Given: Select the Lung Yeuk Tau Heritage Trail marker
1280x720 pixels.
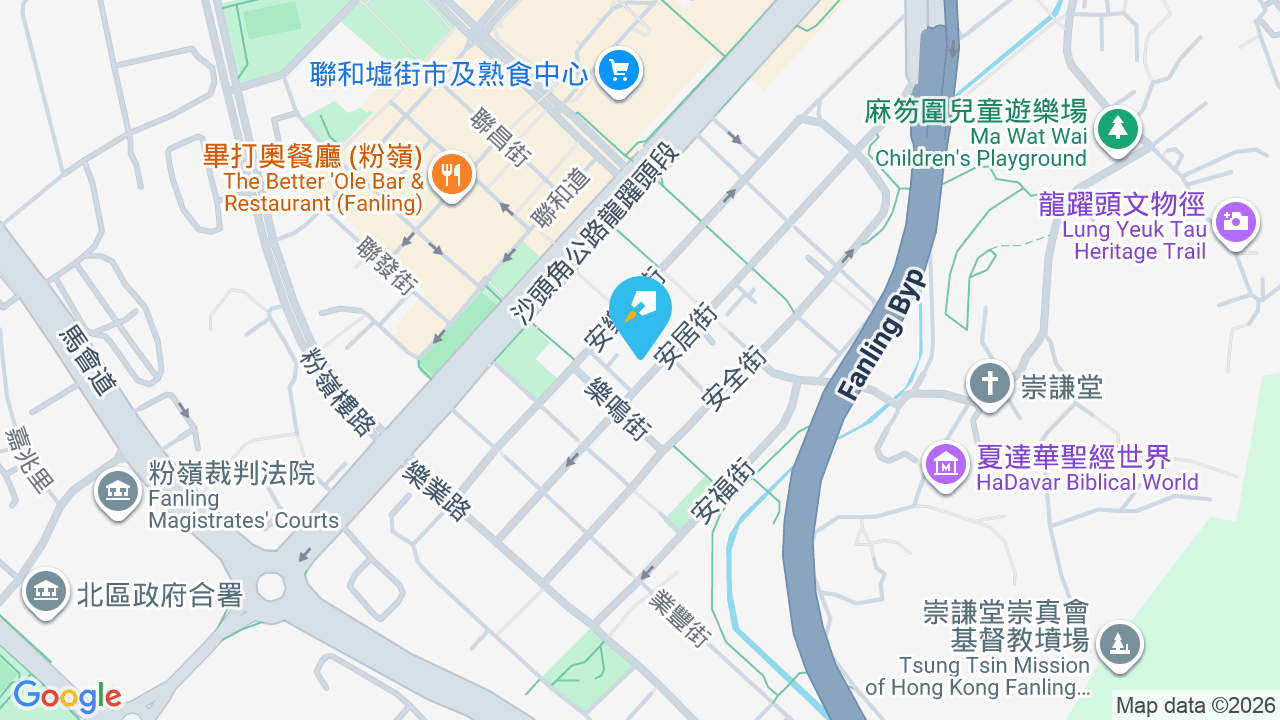Looking at the screenshot, I should pos(1236,223).
